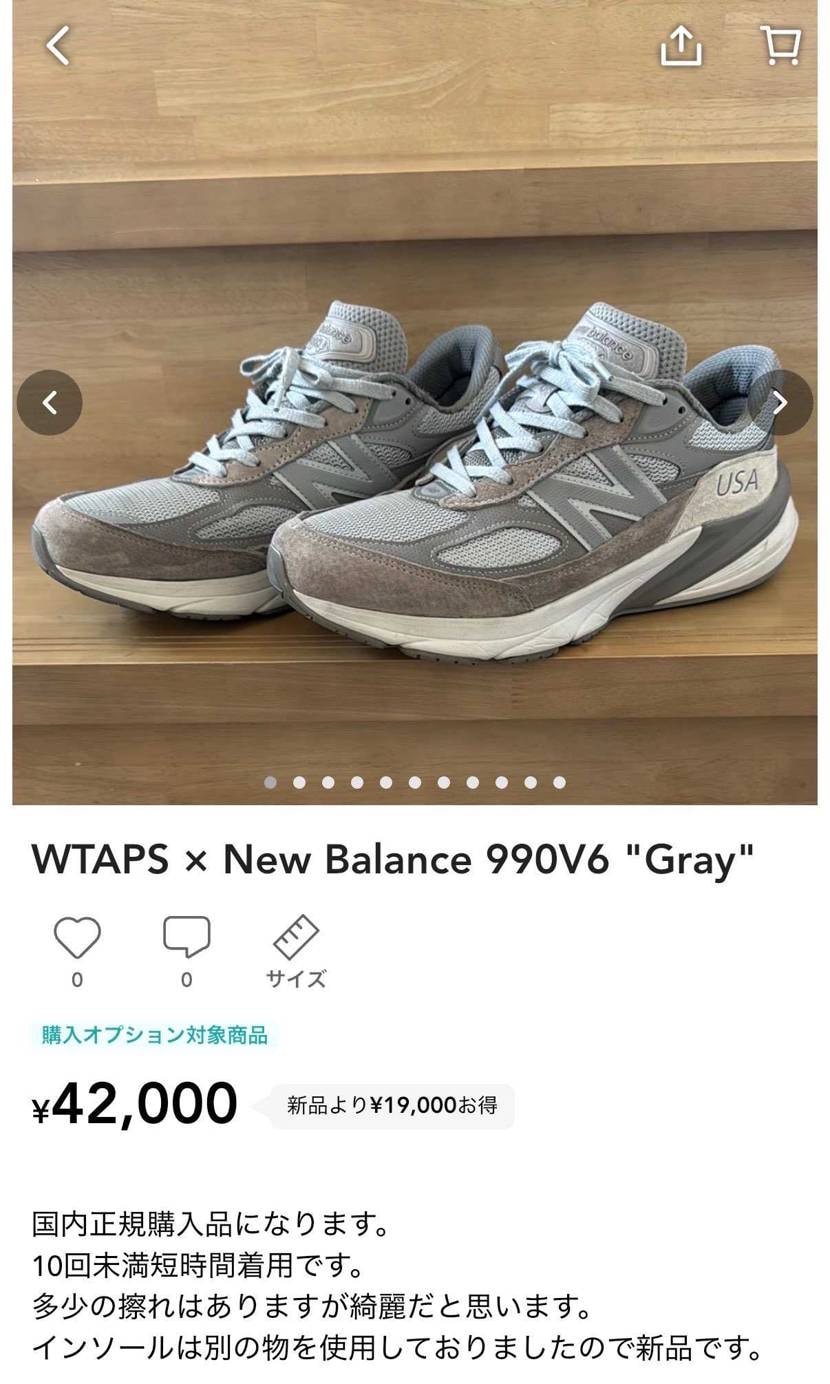Like this listing with the heart icon
The height and width of the screenshot is (1384, 830).
click(x=77, y=939)
